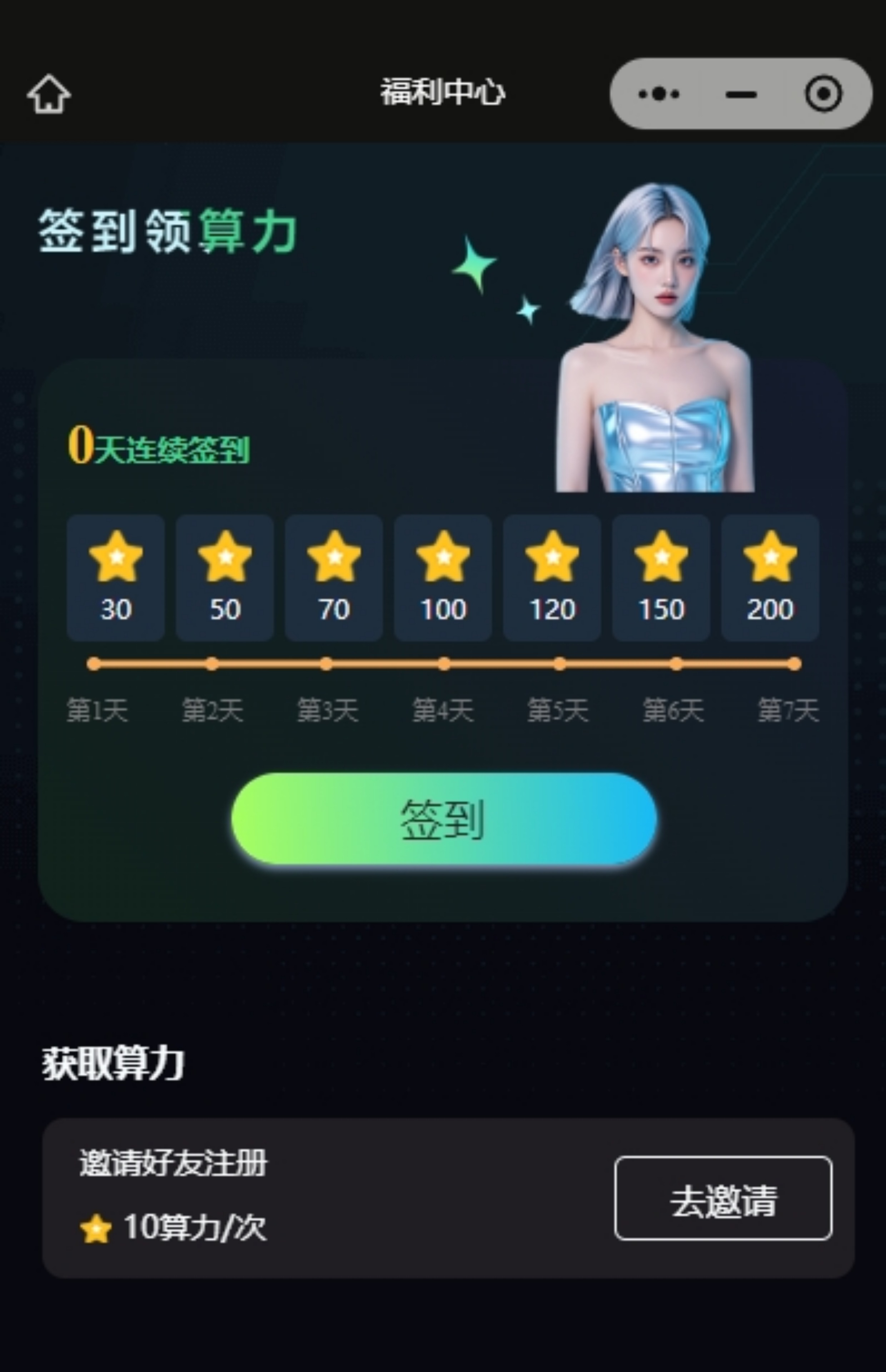The image size is (886, 1372).
Task: Go to the home page via house icon
Action: pos(49,95)
